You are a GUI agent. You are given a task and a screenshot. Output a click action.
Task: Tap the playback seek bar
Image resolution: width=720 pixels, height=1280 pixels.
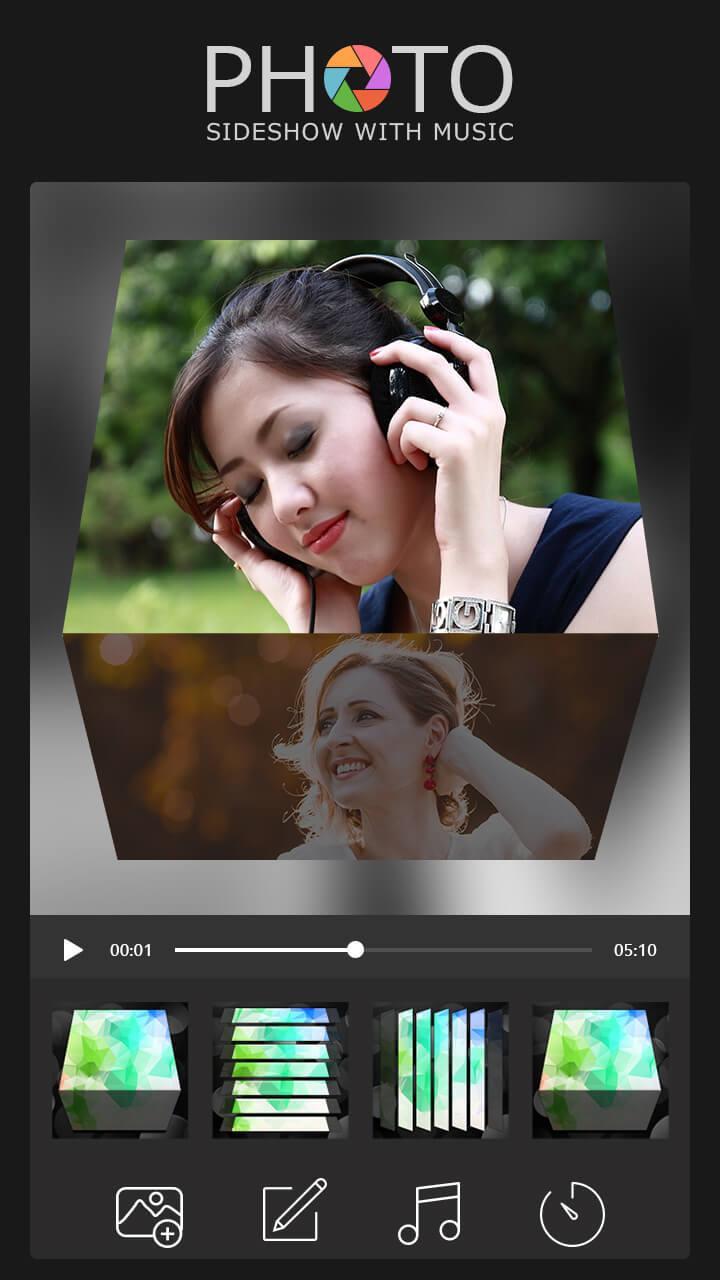pyautogui.click(x=383, y=950)
